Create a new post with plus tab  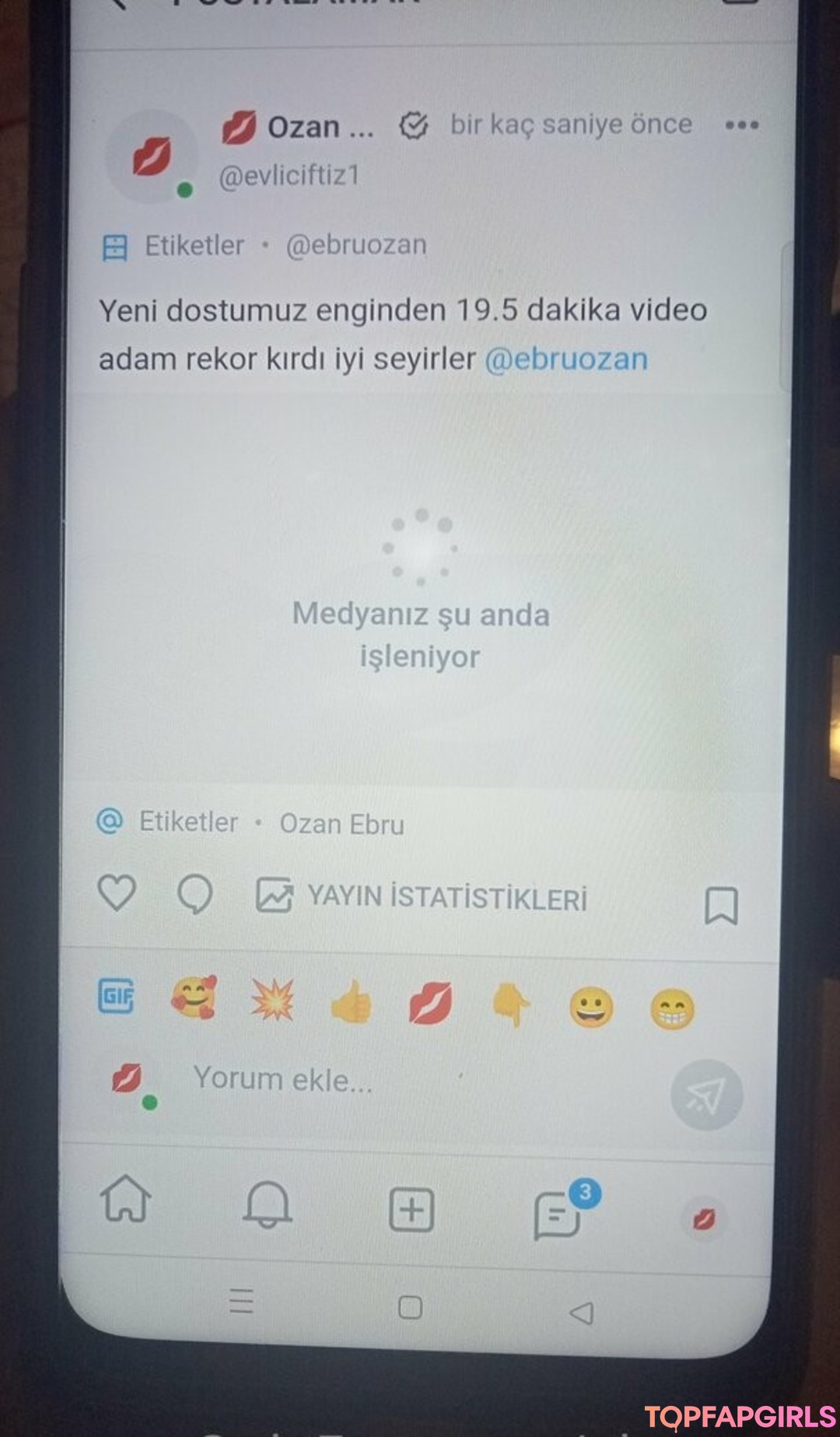point(411,1210)
